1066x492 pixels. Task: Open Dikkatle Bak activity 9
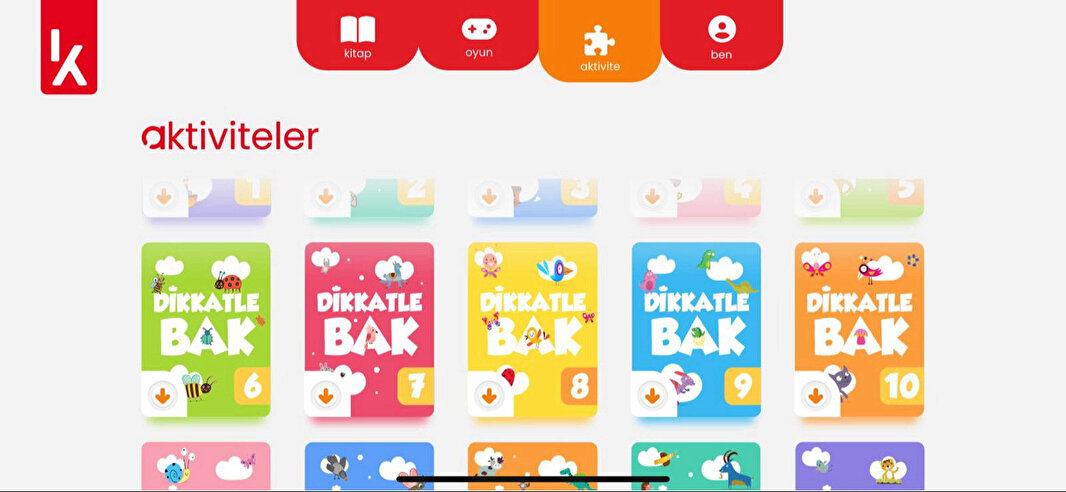pyautogui.click(x=696, y=315)
